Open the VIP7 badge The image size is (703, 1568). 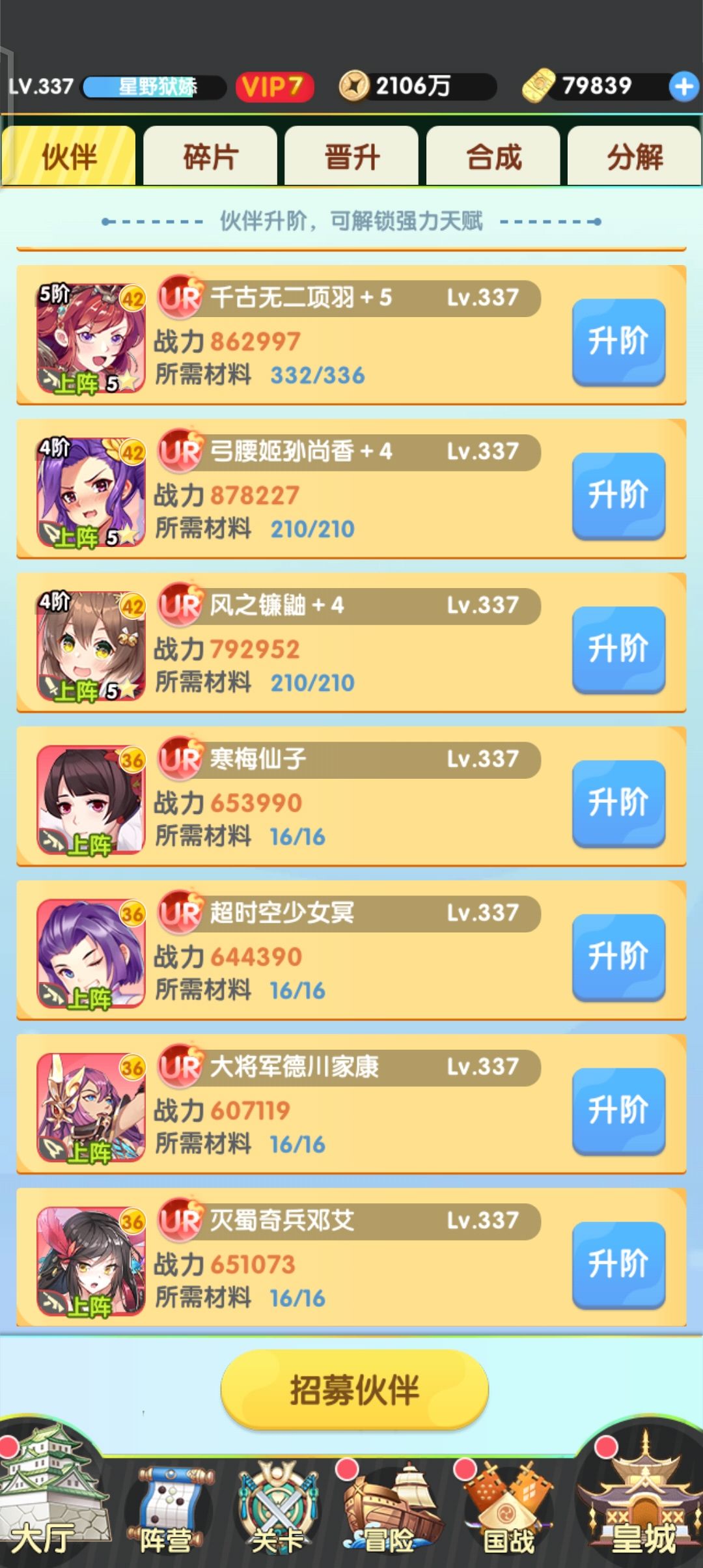273,85
